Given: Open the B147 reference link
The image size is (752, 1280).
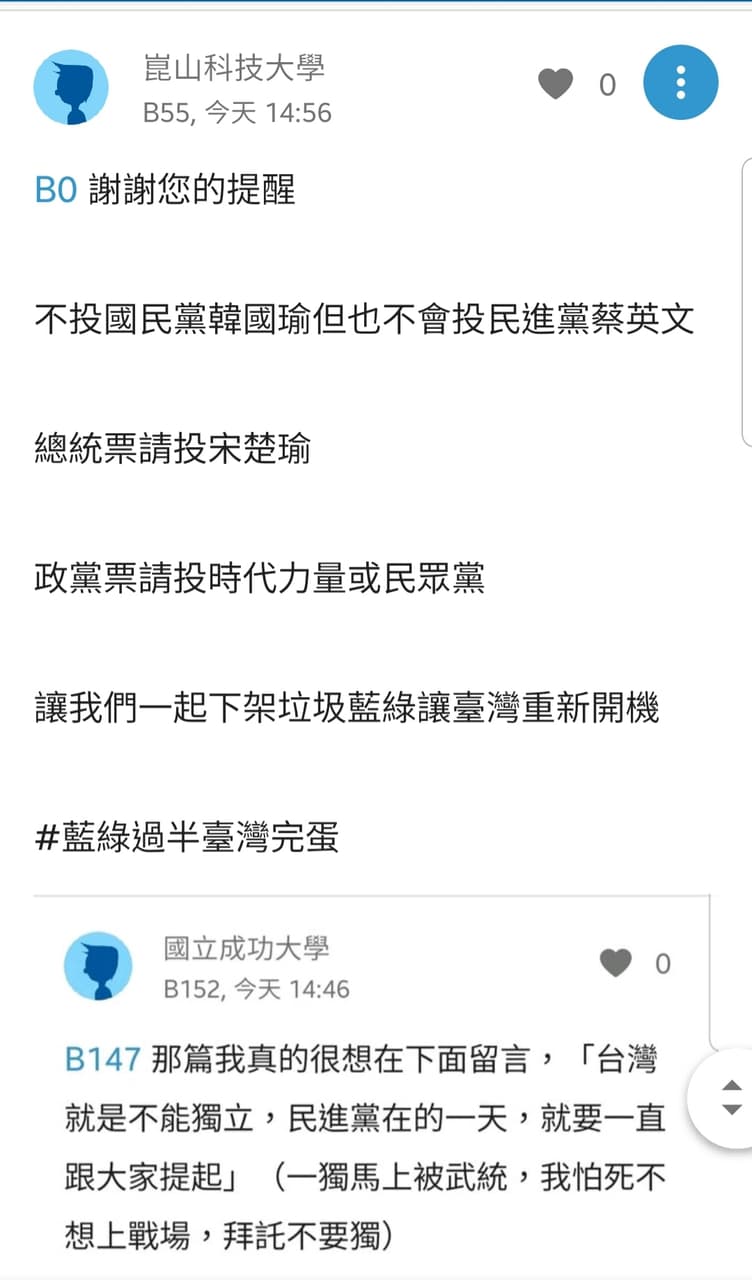Looking at the screenshot, I should (x=102, y=1060).
